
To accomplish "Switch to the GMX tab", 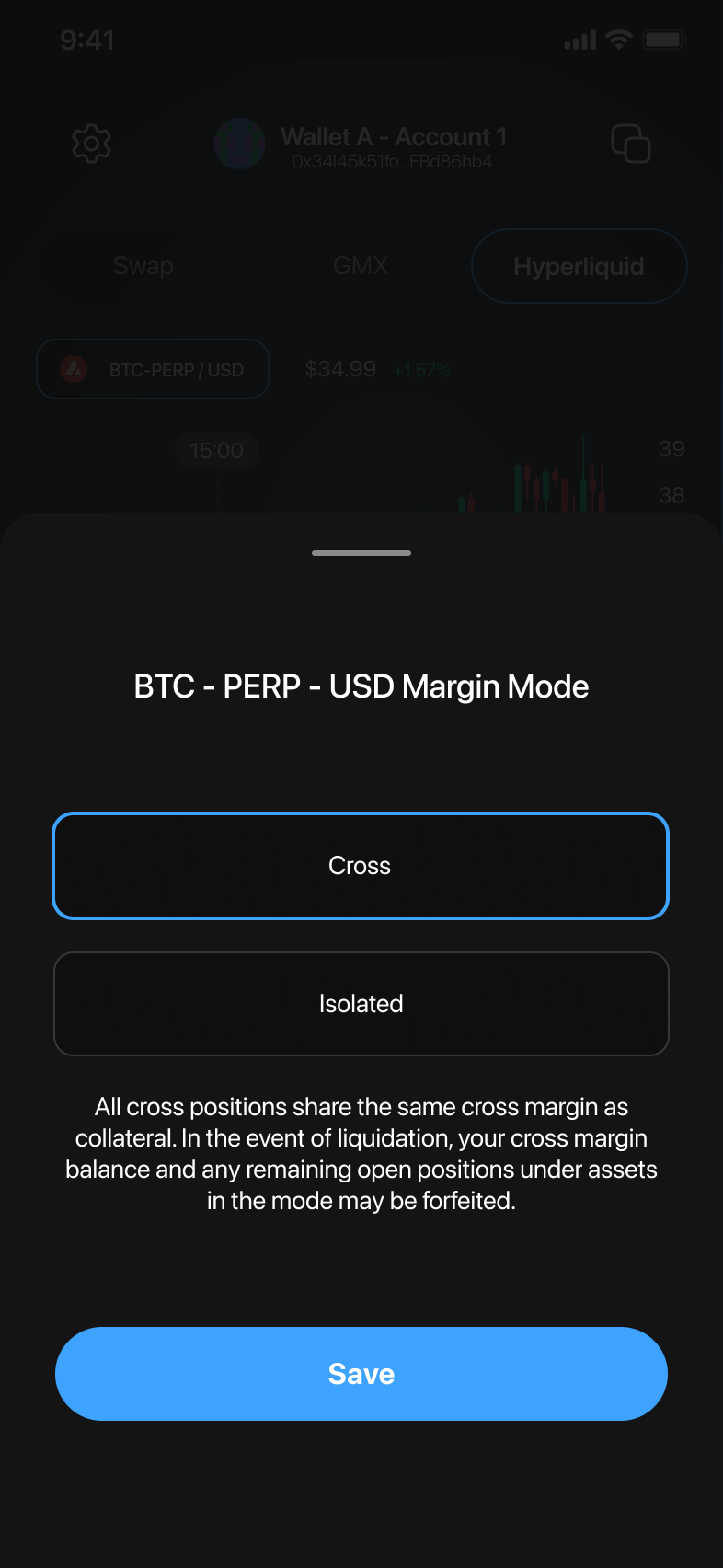I will tap(361, 266).
